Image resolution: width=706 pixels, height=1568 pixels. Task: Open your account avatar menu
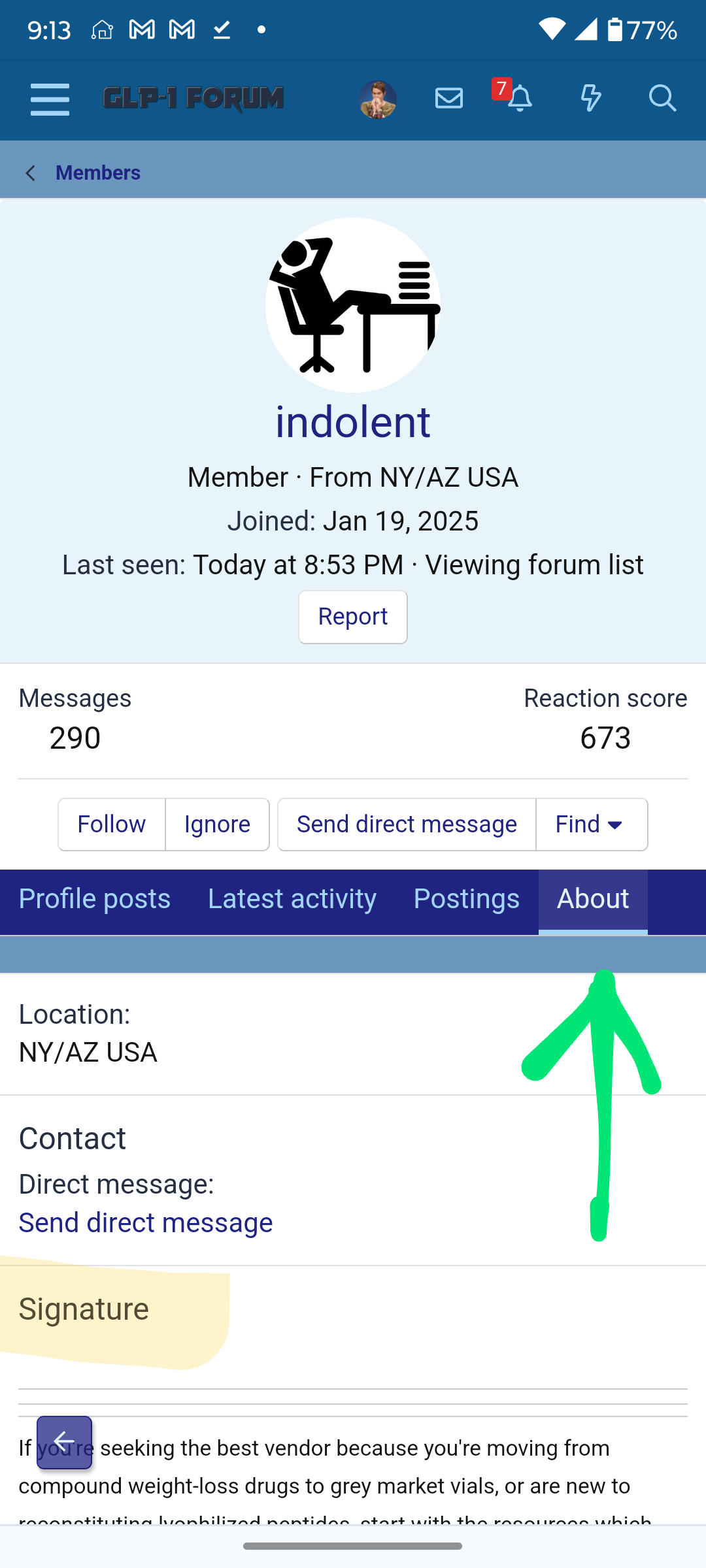[377, 99]
